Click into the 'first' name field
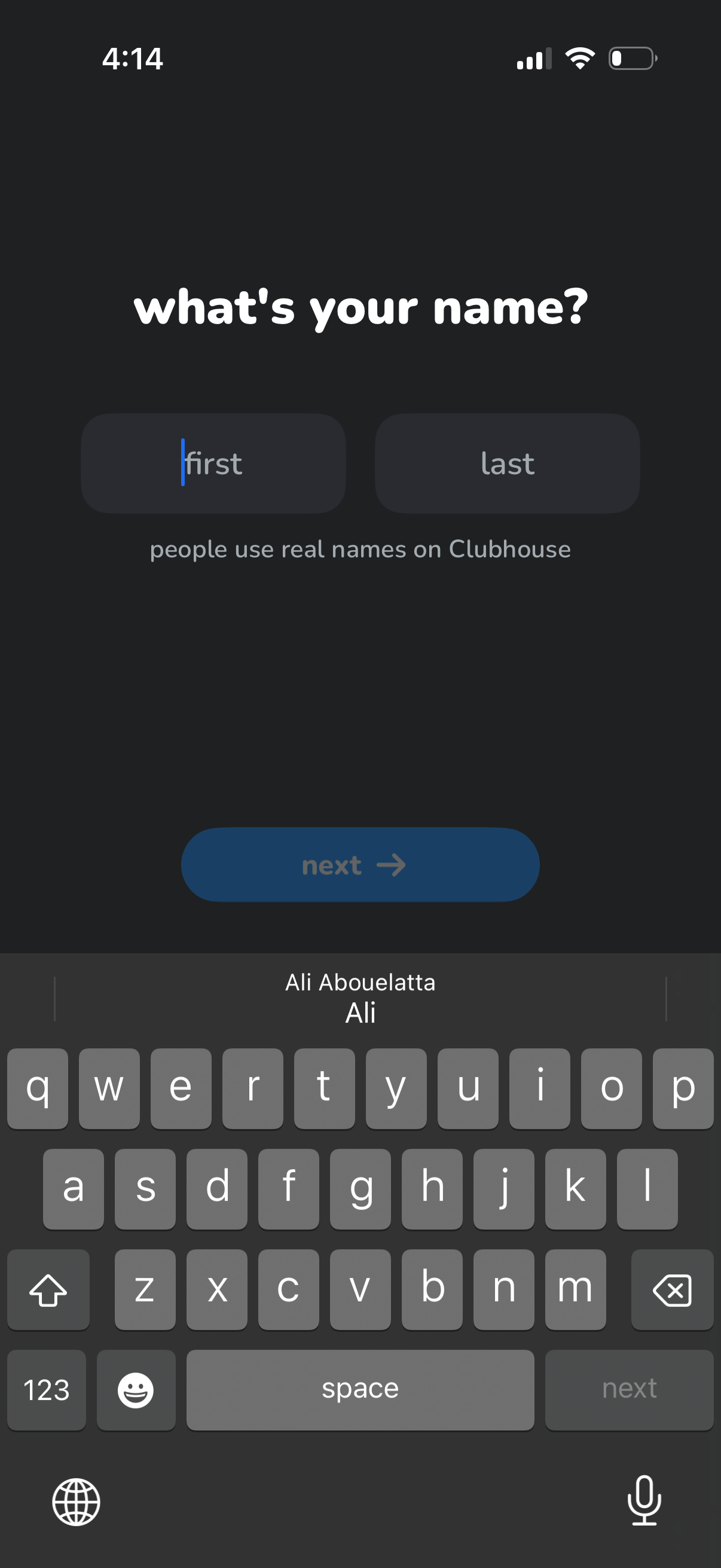This screenshot has height=1568, width=721. 213,464
